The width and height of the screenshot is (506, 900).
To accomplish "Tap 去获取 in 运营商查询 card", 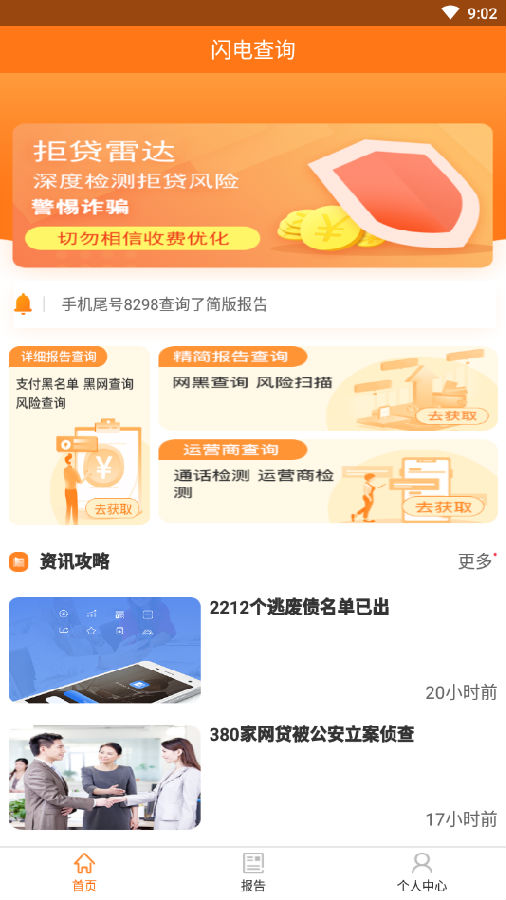I will [443, 507].
